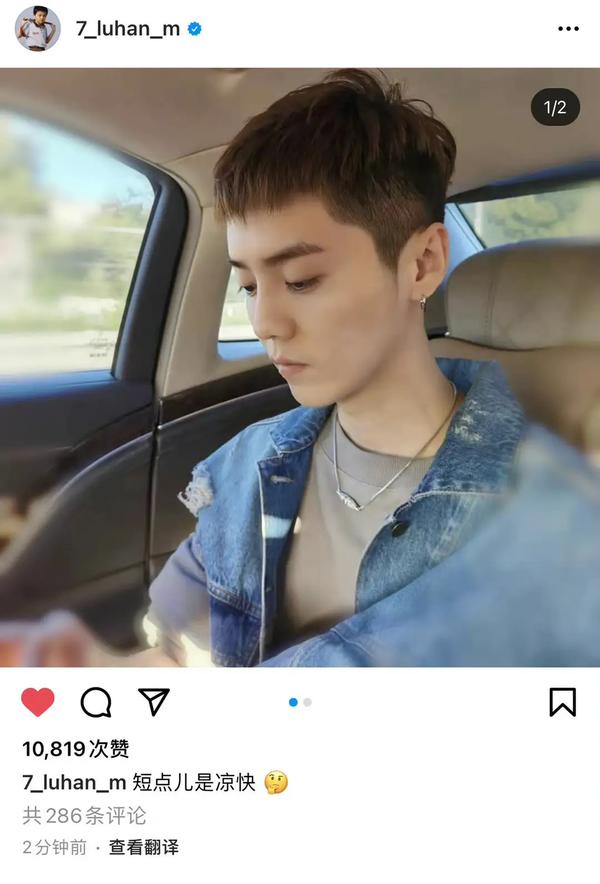Open the three-dot overflow menu
Screen dimensions: 600x884
(x=568, y=29)
